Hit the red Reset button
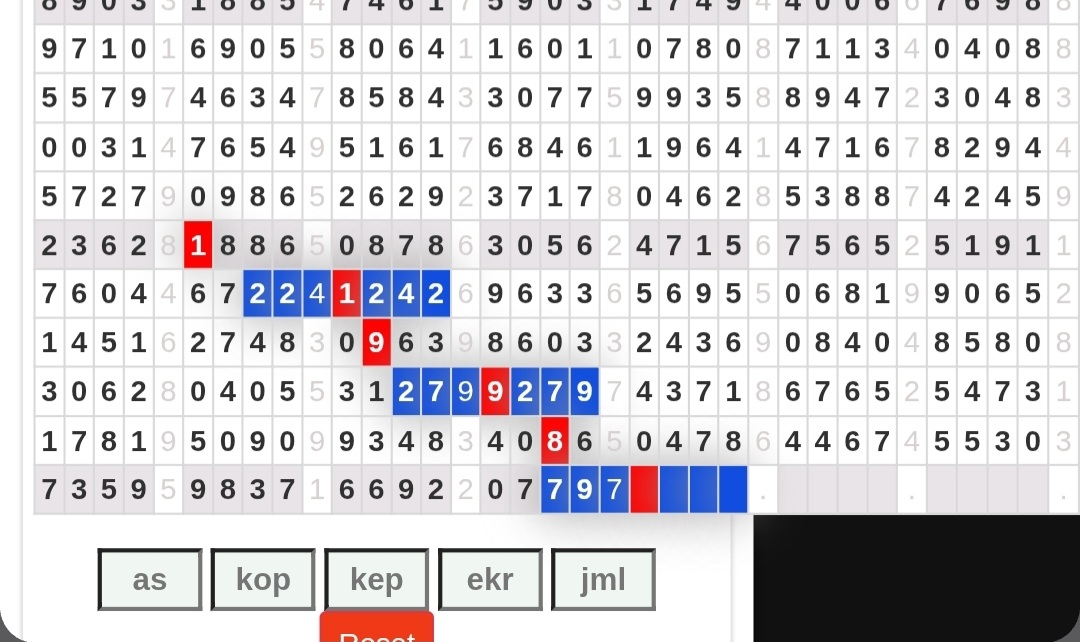 point(377,631)
